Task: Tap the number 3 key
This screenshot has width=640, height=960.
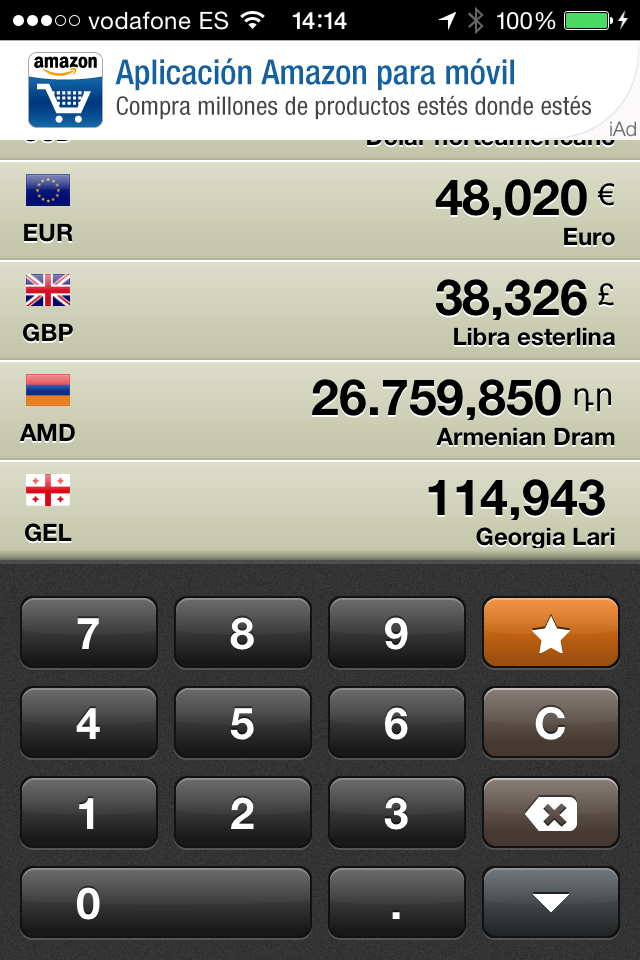Action: [x=397, y=813]
